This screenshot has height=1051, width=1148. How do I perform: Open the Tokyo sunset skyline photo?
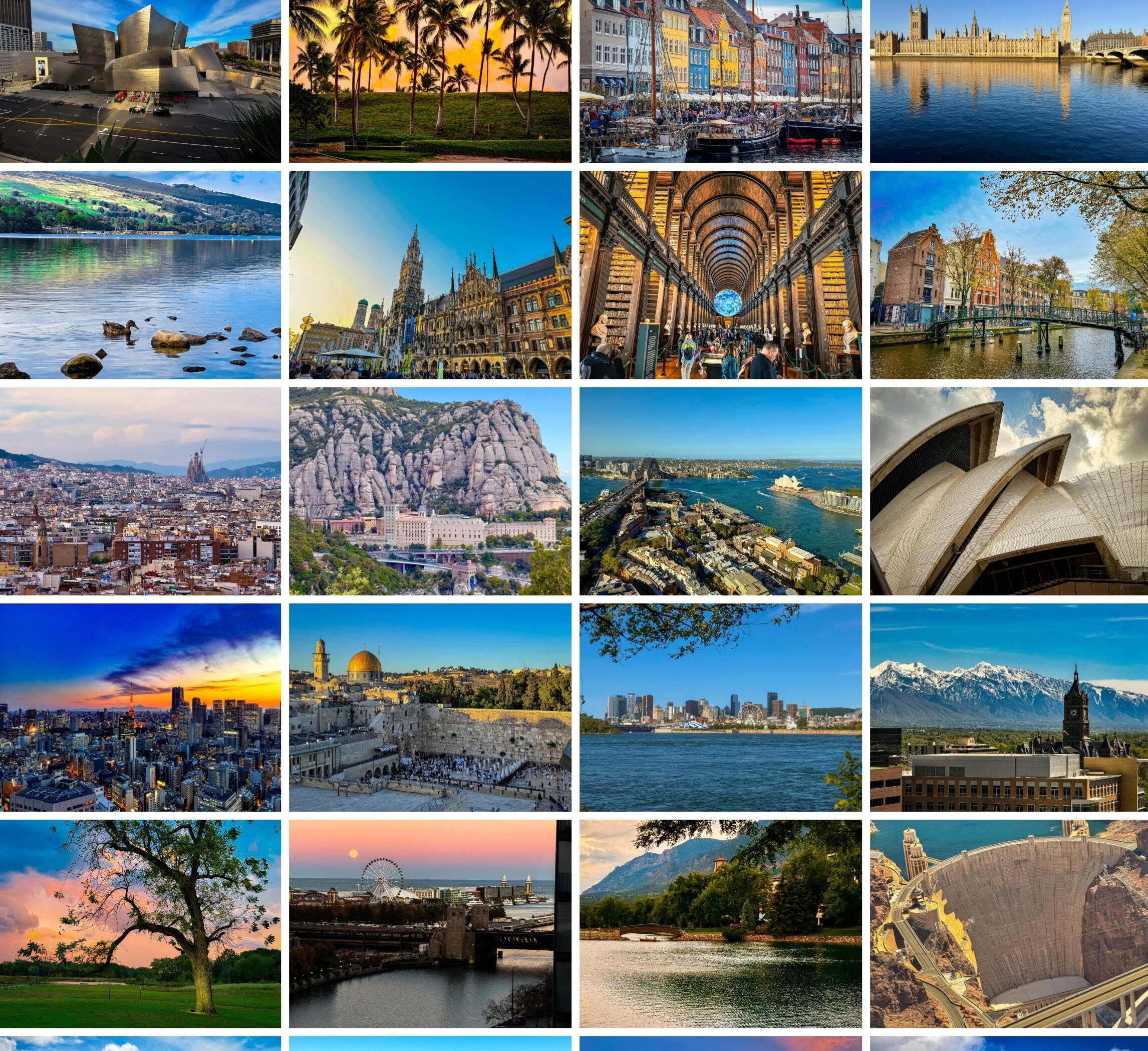(x=140, y=708)
